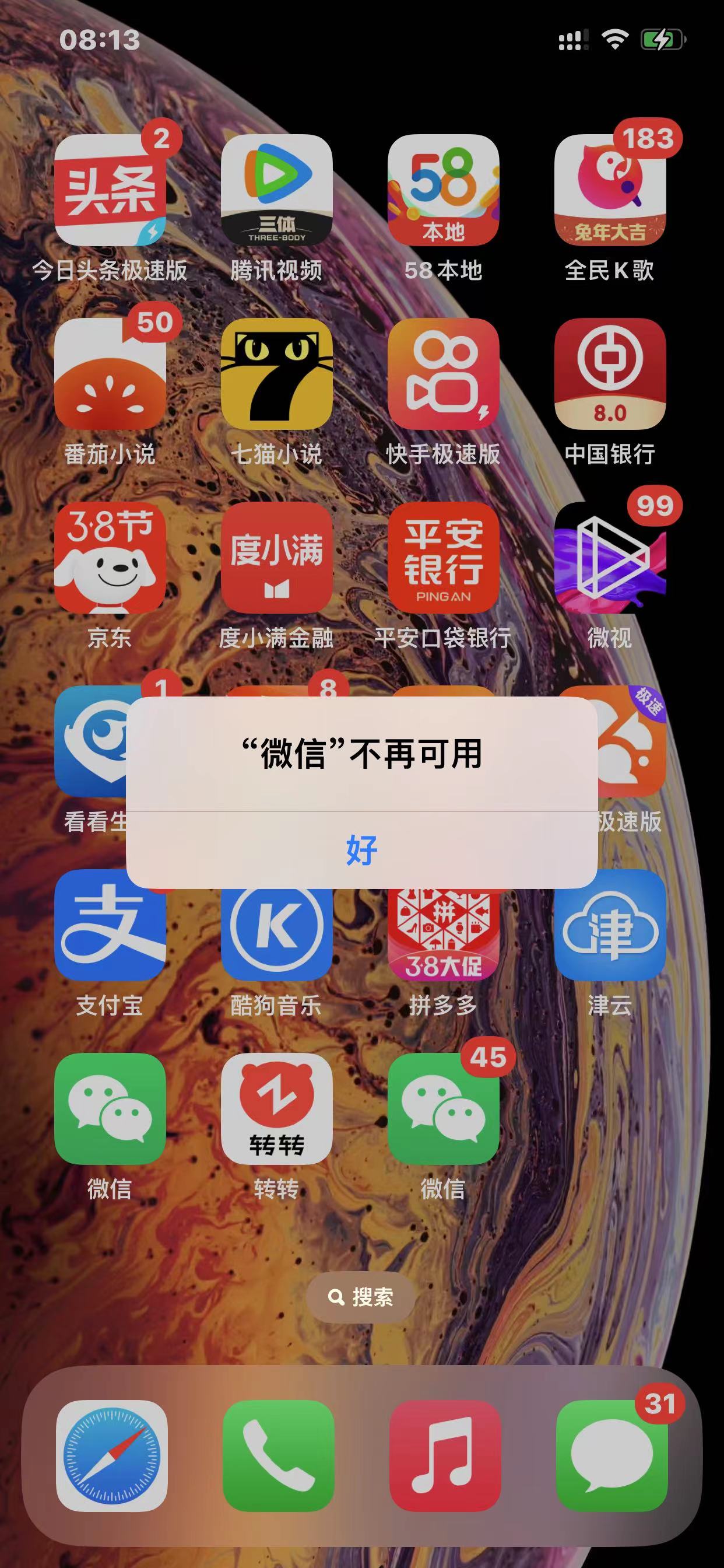
Task: Launch 中国银行 app
Action: click(610, 374)
